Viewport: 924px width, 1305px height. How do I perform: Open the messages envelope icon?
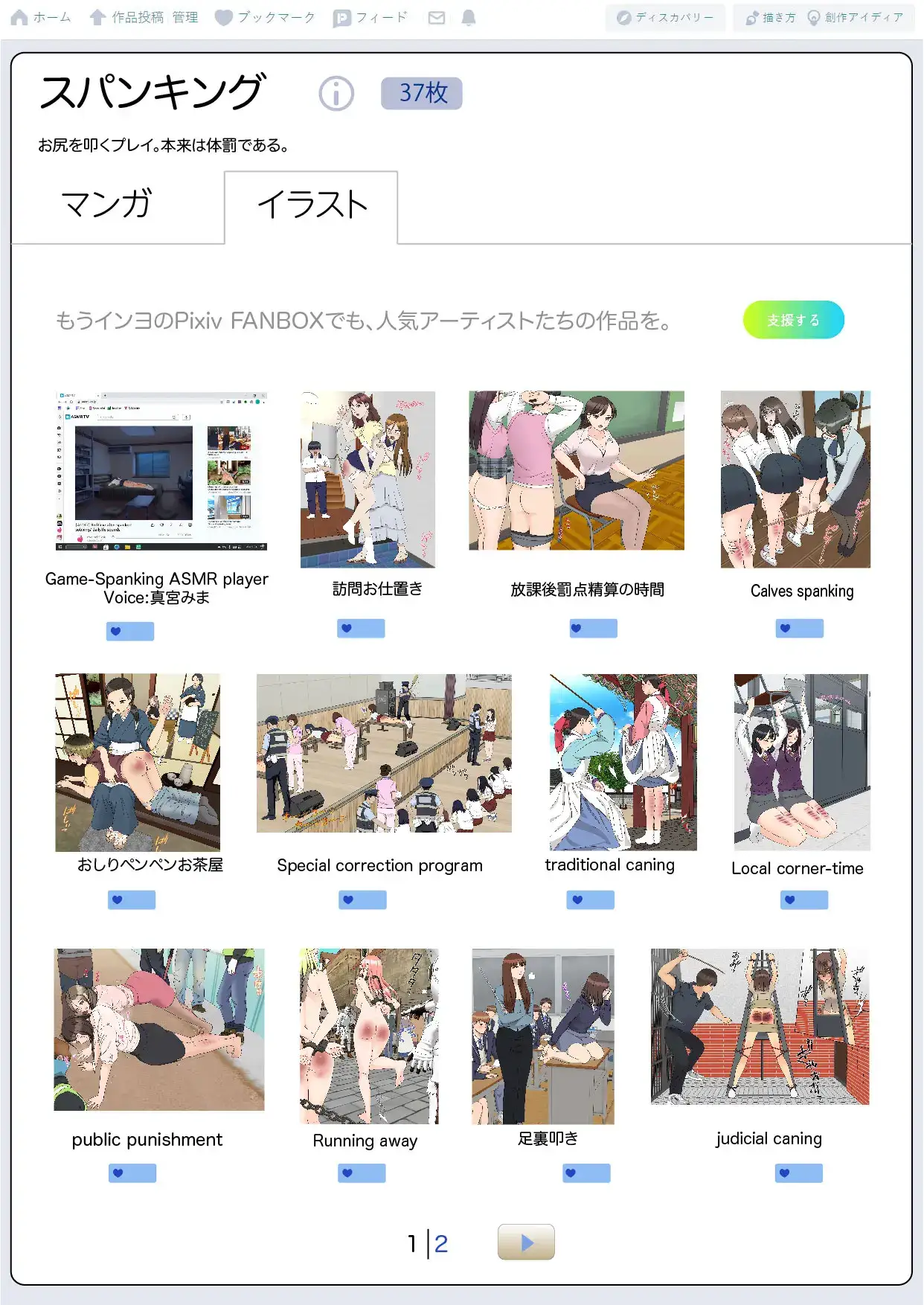[x=437, y=18]
